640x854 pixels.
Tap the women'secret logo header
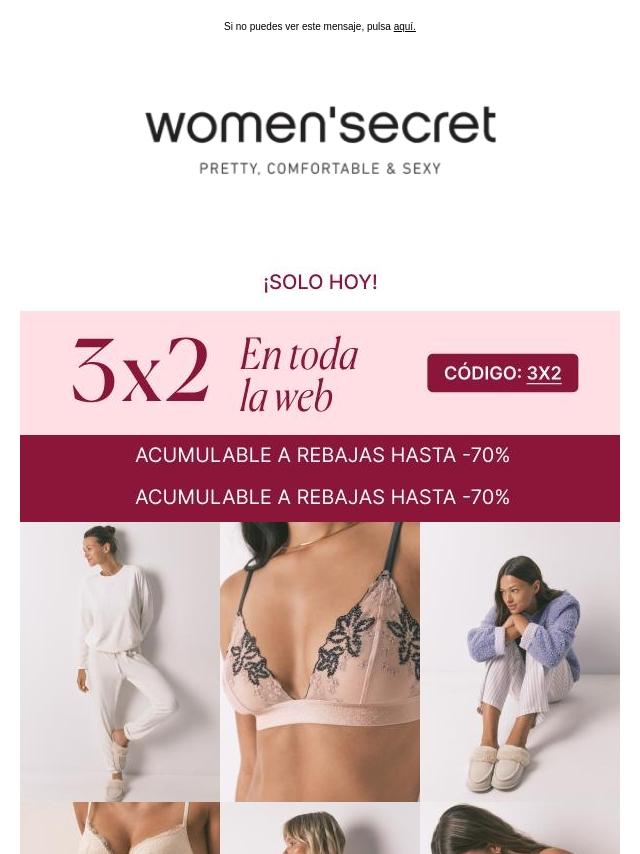(x=320, y=140)
